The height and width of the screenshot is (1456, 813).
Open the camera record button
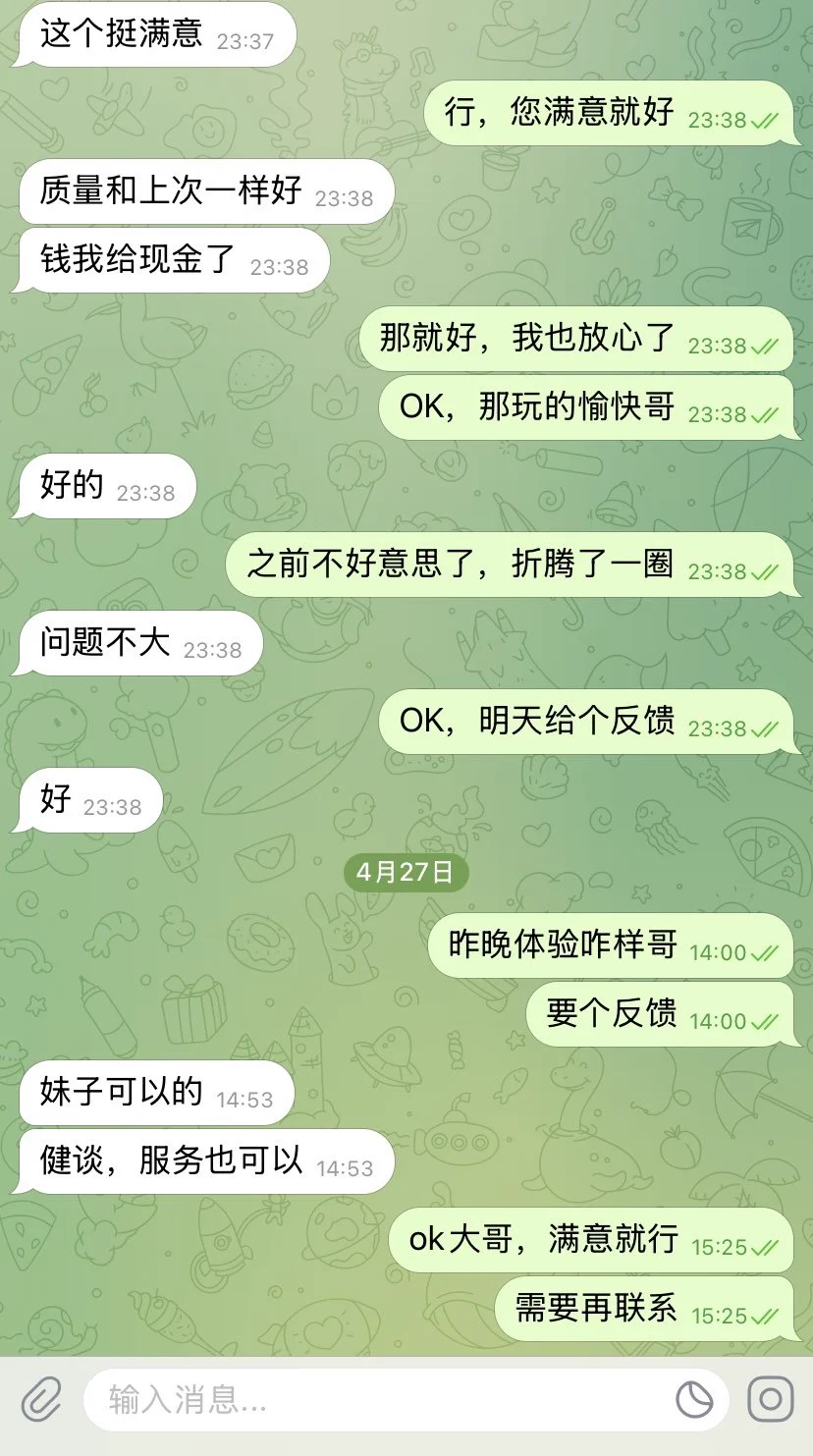click(x=771, y=1399)
